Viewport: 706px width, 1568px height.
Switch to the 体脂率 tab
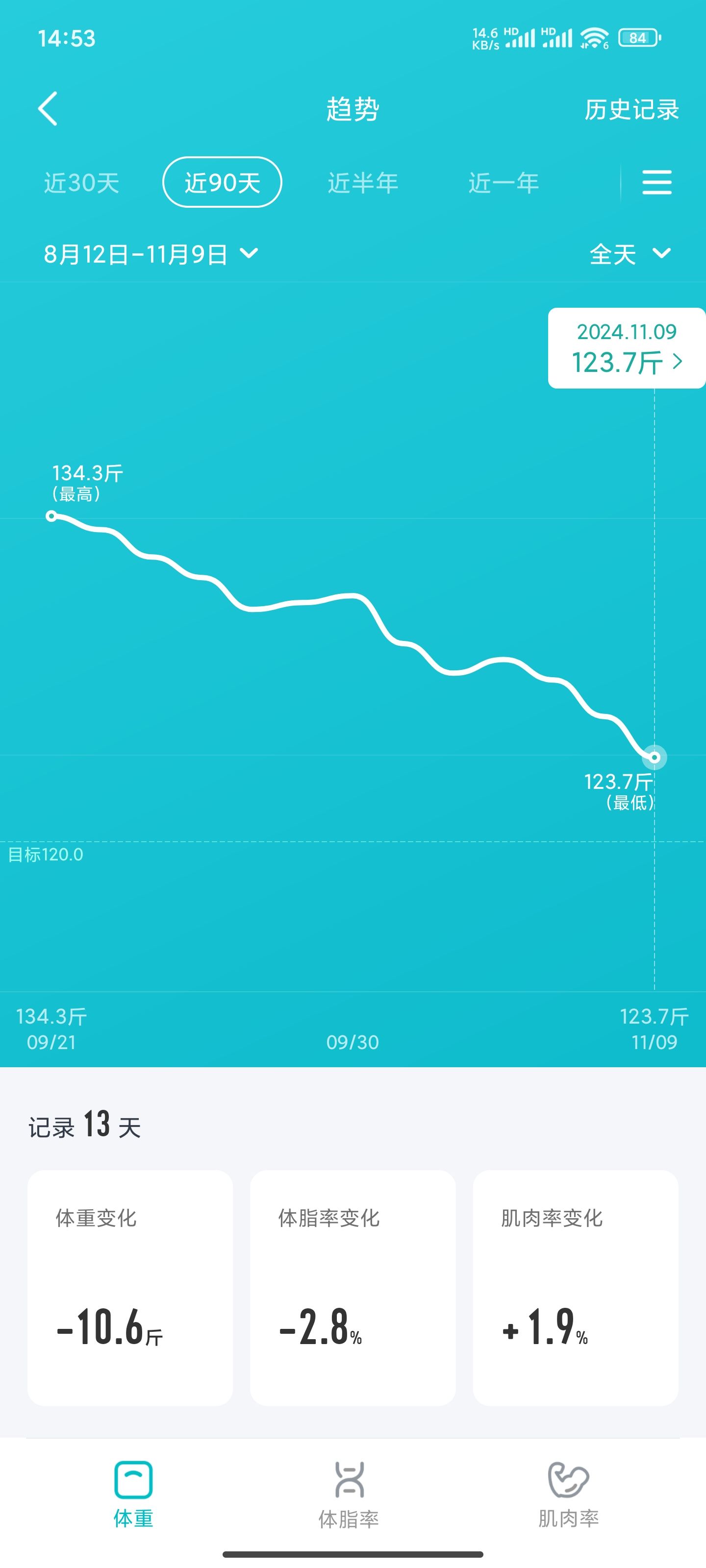click(349, 1495)
